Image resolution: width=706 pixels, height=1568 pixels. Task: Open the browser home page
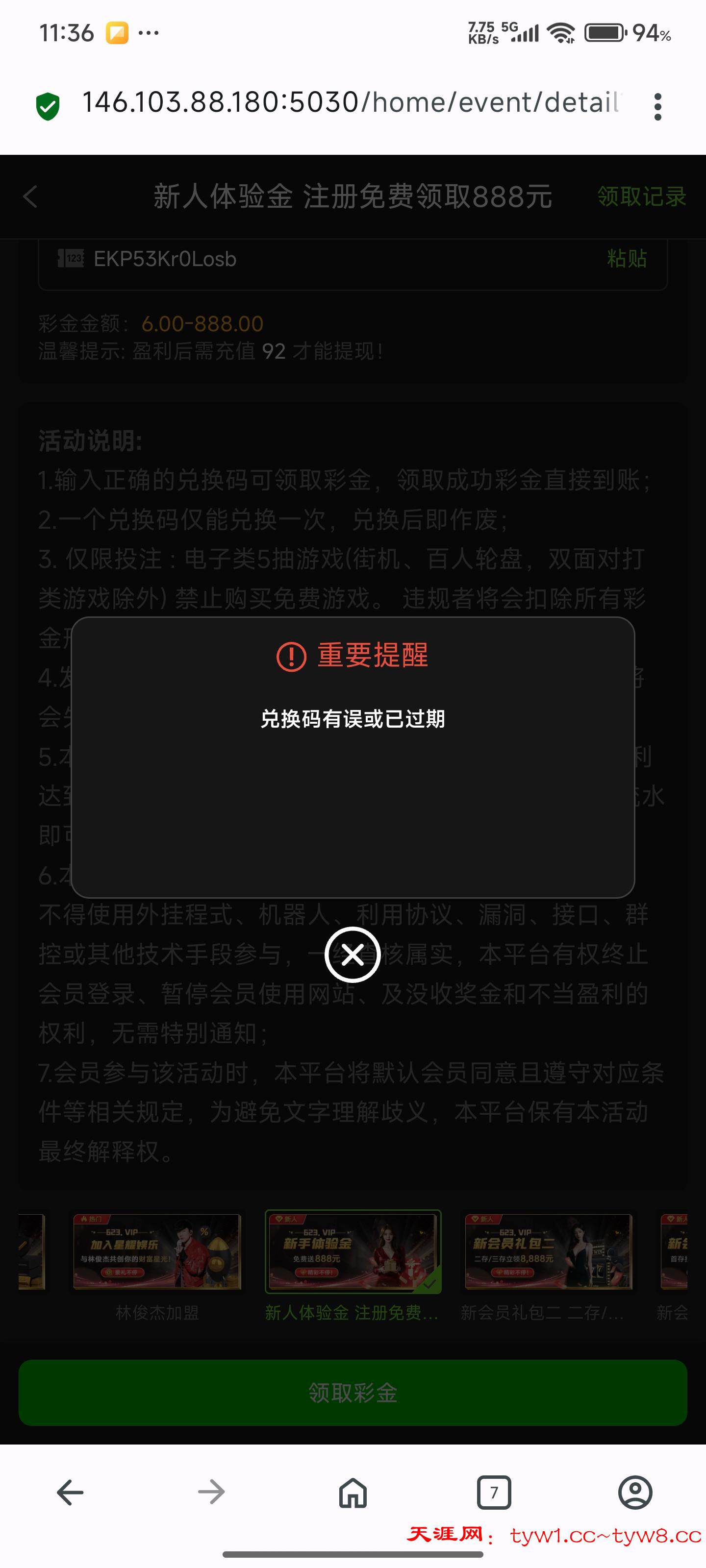pos(353,1492)
